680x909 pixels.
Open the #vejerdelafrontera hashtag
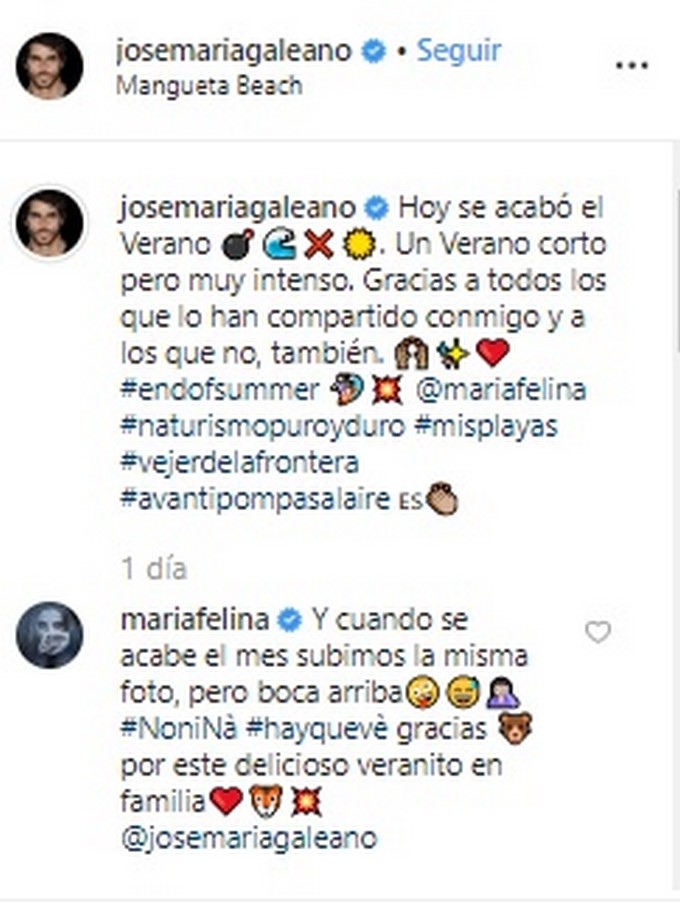238,463
